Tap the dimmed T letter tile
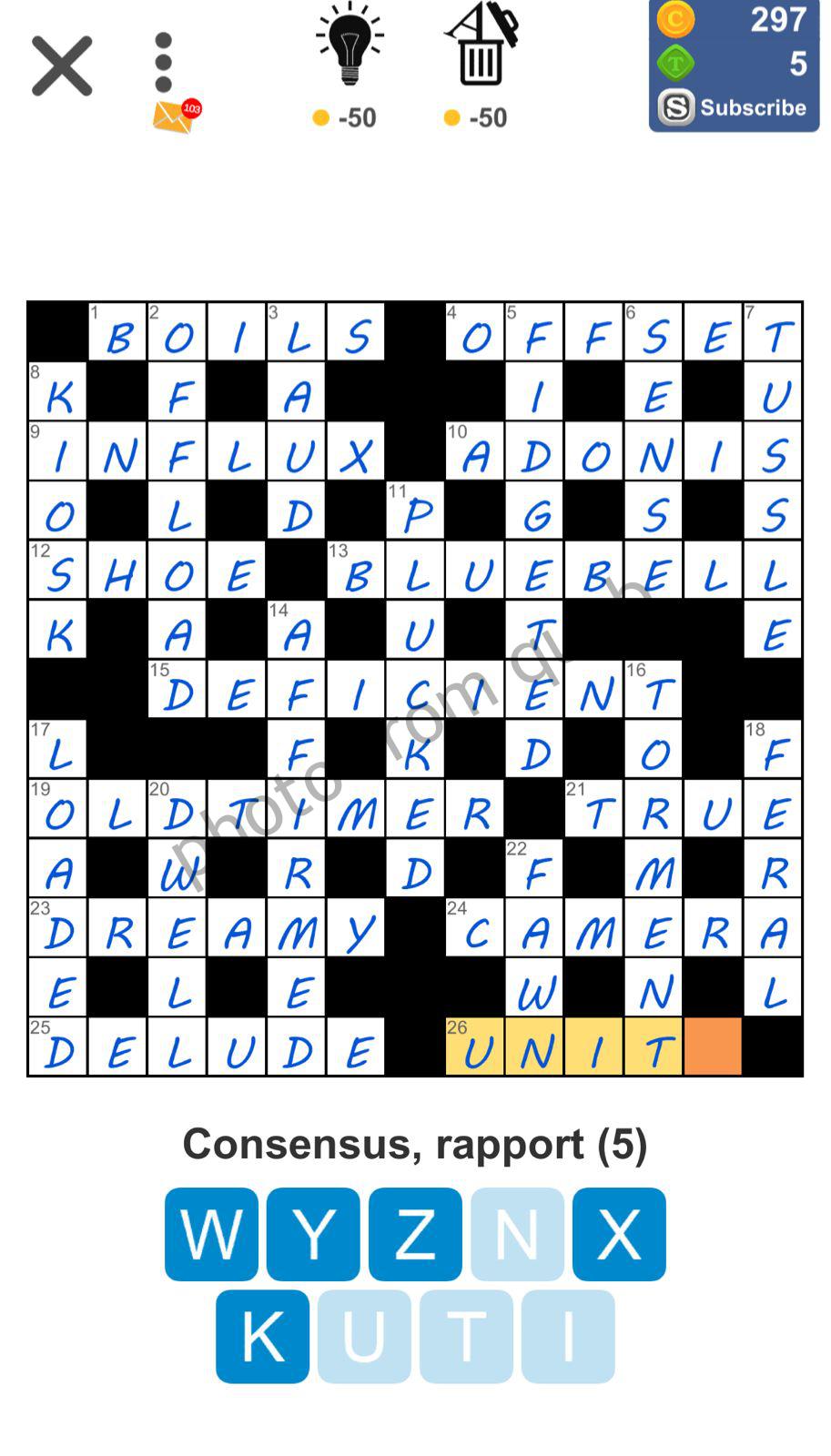The image size is (831, 1456). click(x=466, y=1337)
